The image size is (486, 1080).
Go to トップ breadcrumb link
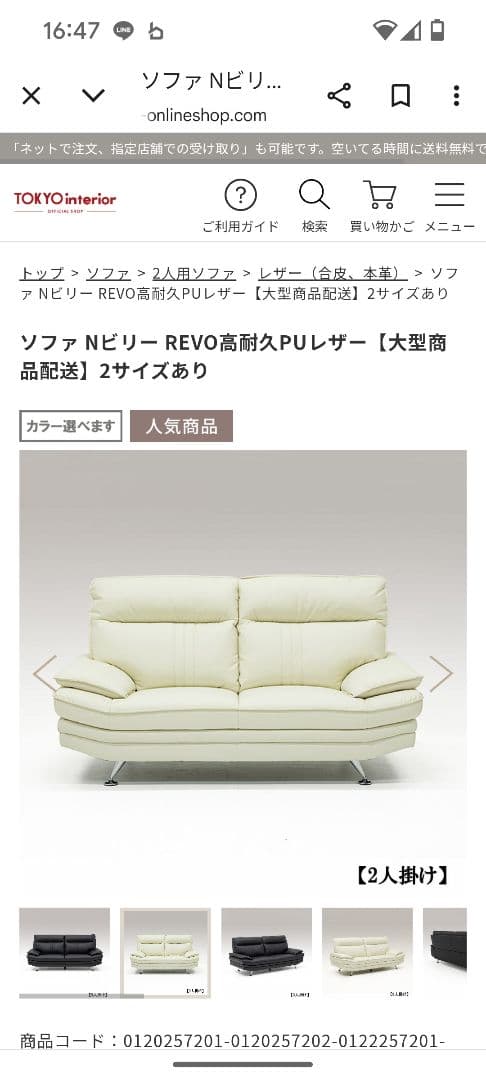coord(41,273)
